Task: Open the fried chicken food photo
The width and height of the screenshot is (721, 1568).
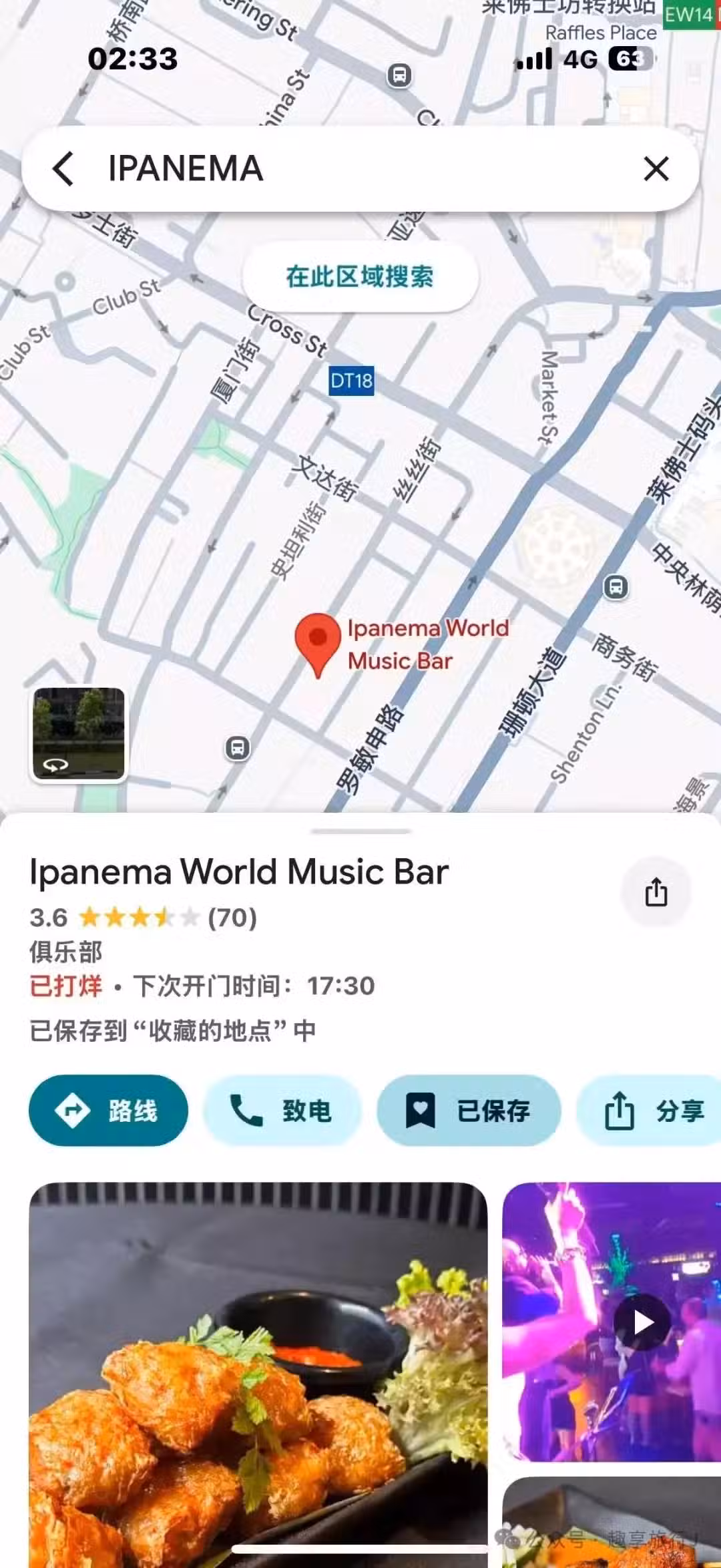Action: coord(258,1376)
